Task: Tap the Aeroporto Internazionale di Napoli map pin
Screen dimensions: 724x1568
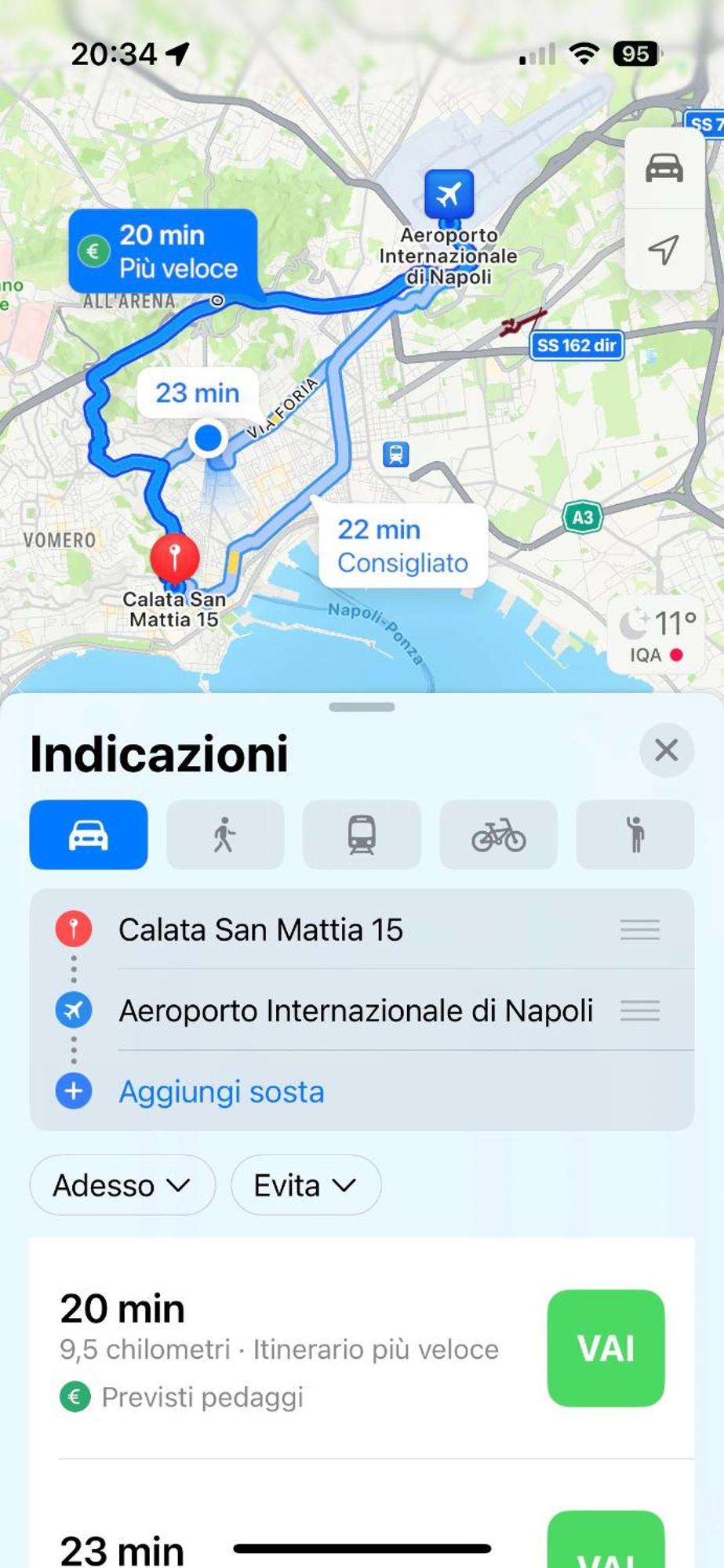Action: 449,194
